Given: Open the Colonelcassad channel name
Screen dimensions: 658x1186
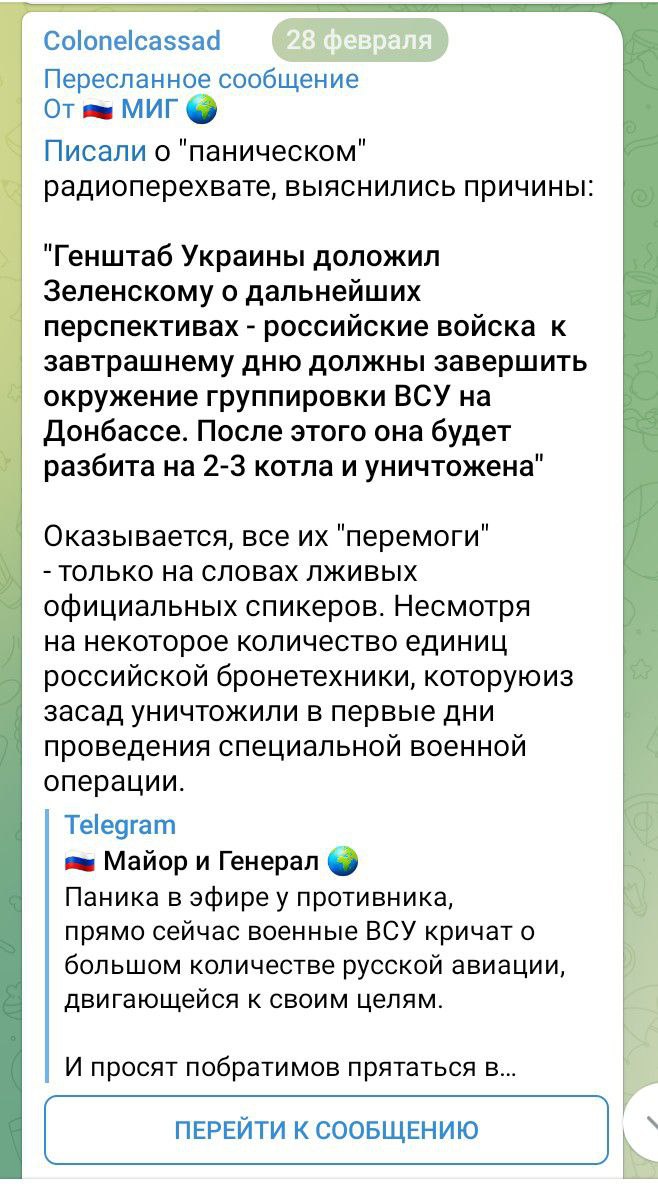Looking at the screenshot, I should click(132, 42).
